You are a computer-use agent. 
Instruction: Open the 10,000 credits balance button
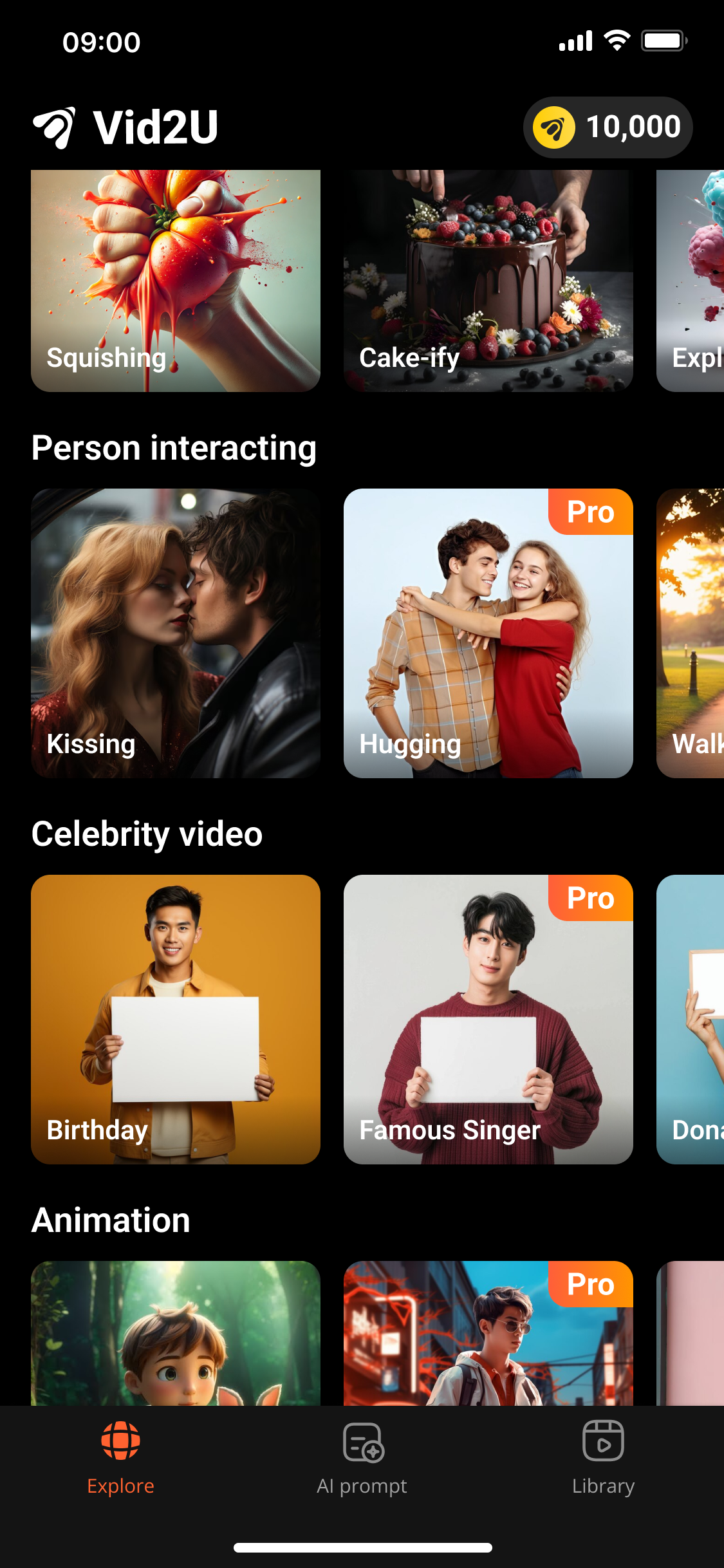tap(608, 127)
